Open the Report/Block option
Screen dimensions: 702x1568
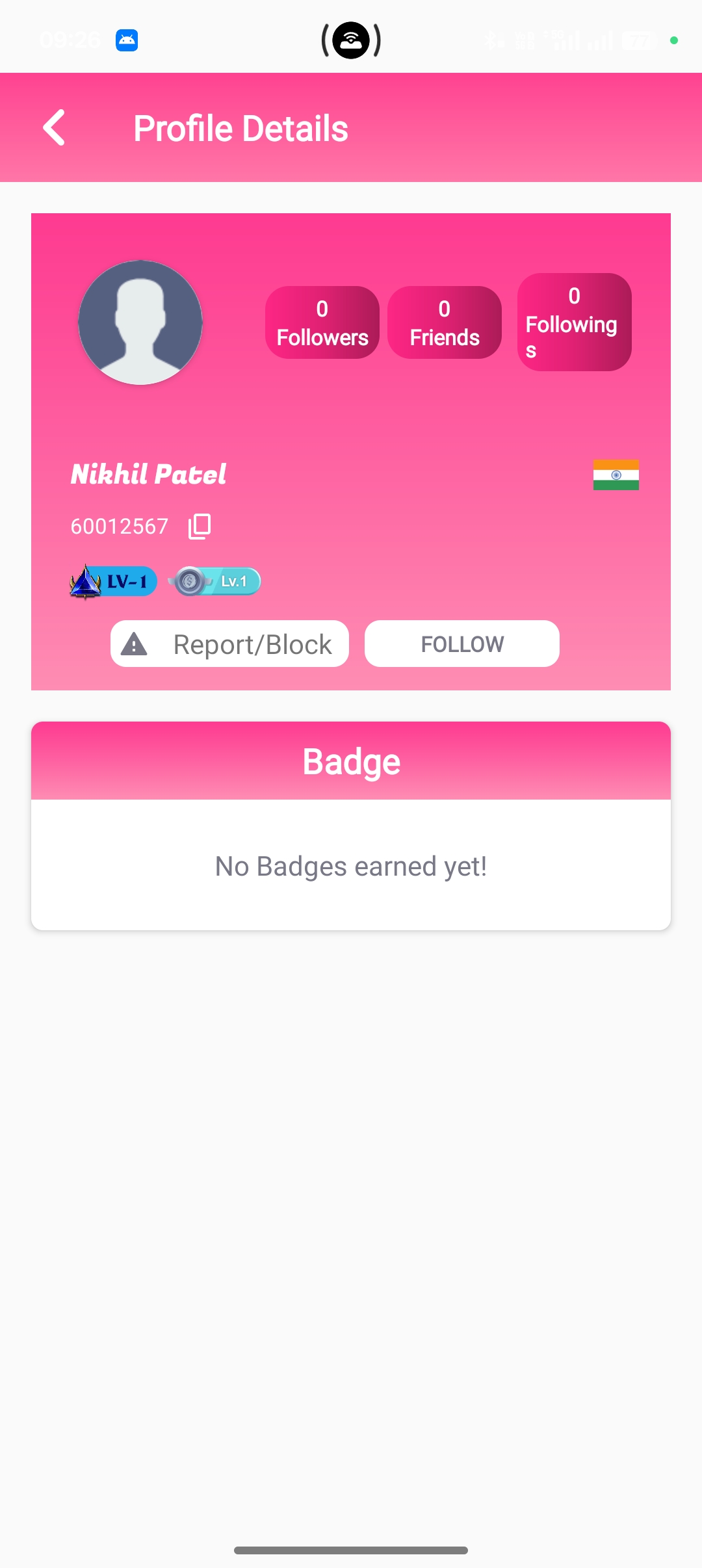229,644
